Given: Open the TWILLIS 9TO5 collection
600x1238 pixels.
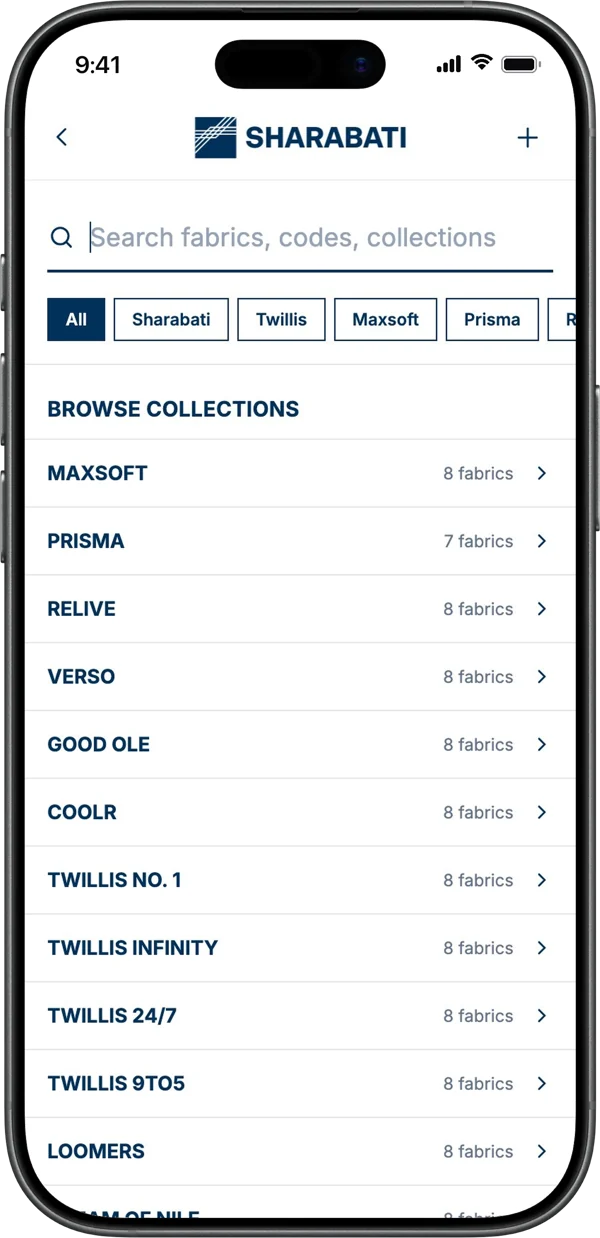Looking at the screenshot, I should tap(300, 1084).
